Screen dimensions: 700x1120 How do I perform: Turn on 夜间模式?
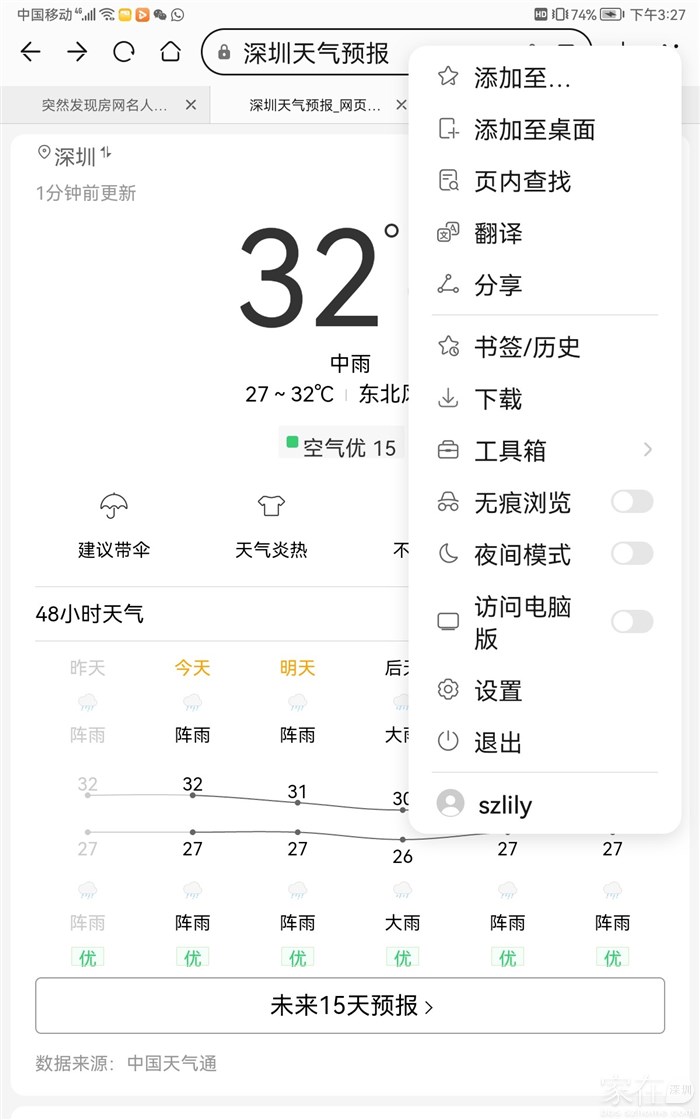[632, 554]
